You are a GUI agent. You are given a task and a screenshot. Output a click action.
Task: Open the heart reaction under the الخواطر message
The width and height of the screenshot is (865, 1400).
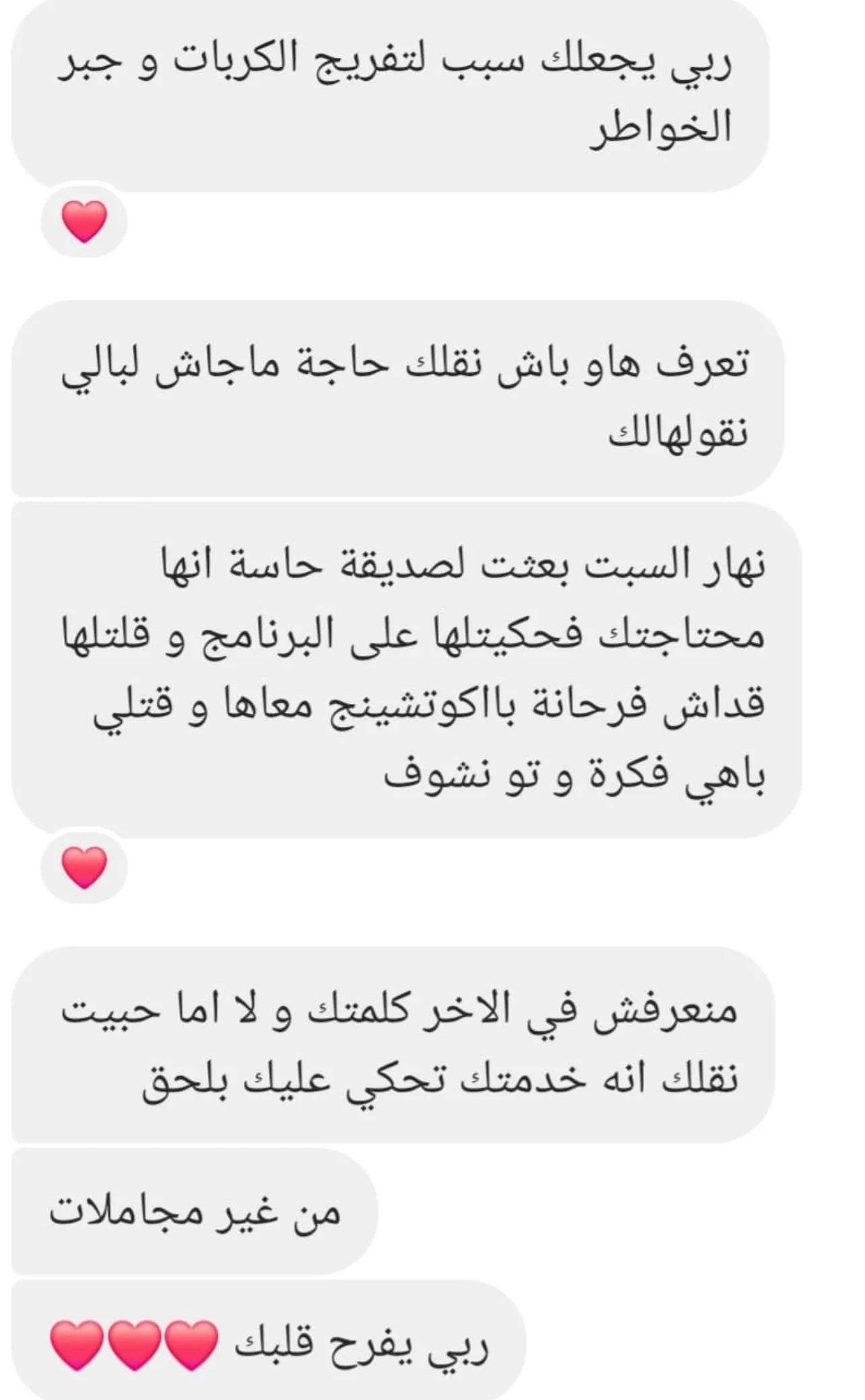point(84,222)
